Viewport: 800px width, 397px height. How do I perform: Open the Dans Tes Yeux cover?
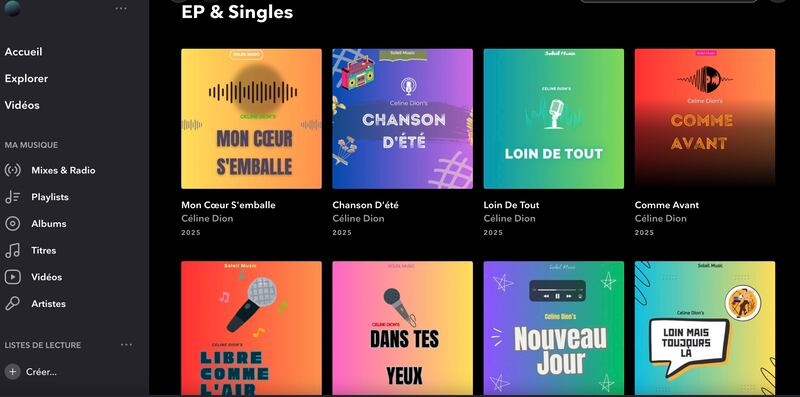click(x=403, y=328)
